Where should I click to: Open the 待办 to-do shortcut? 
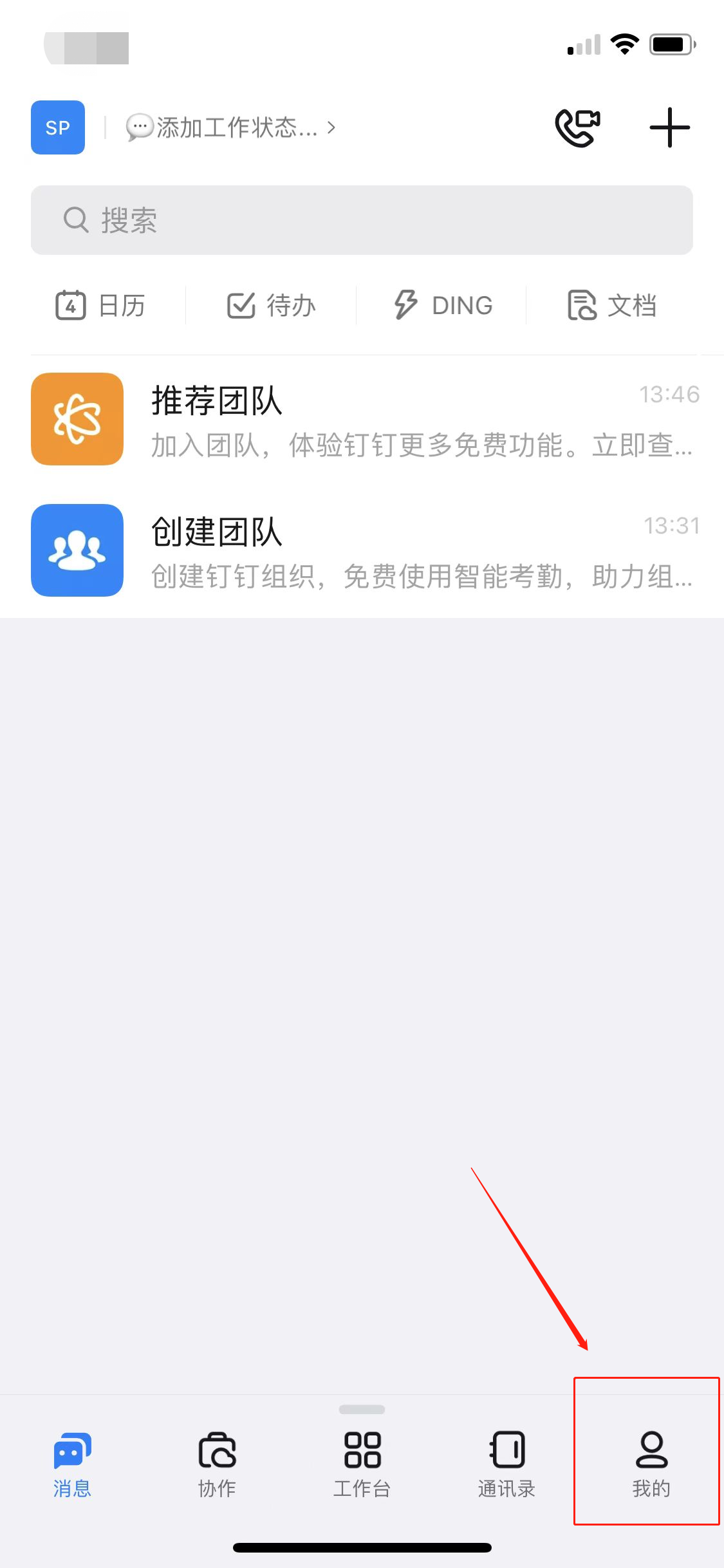click(x=271, y=305)
